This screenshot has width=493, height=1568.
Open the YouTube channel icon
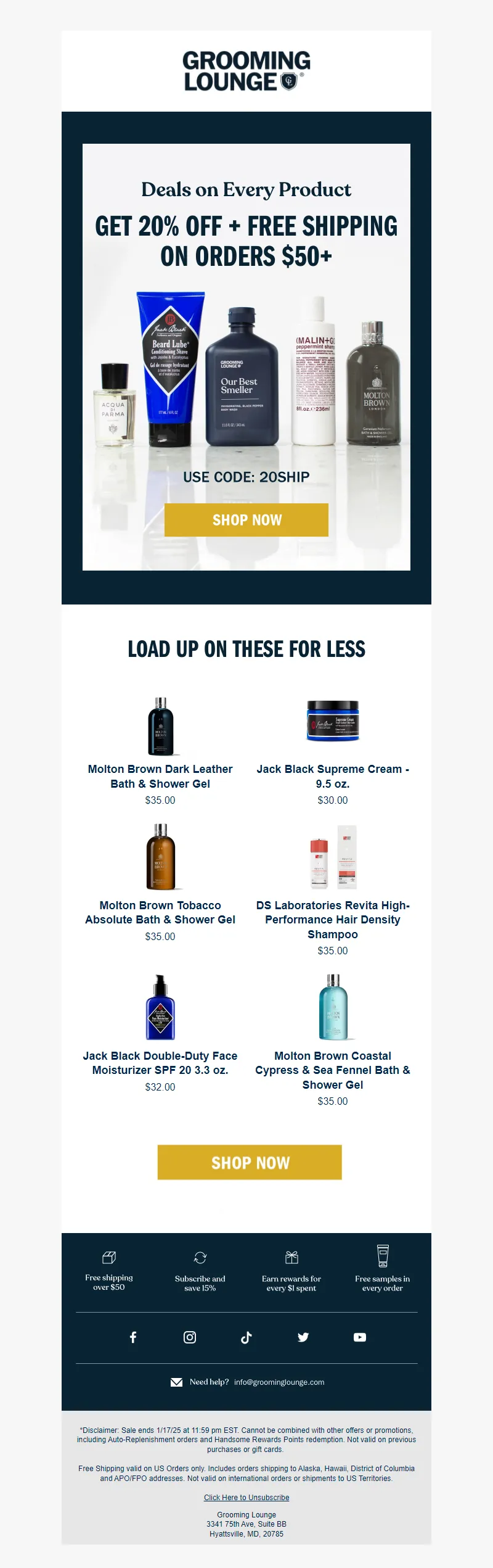coord(360,1337)
